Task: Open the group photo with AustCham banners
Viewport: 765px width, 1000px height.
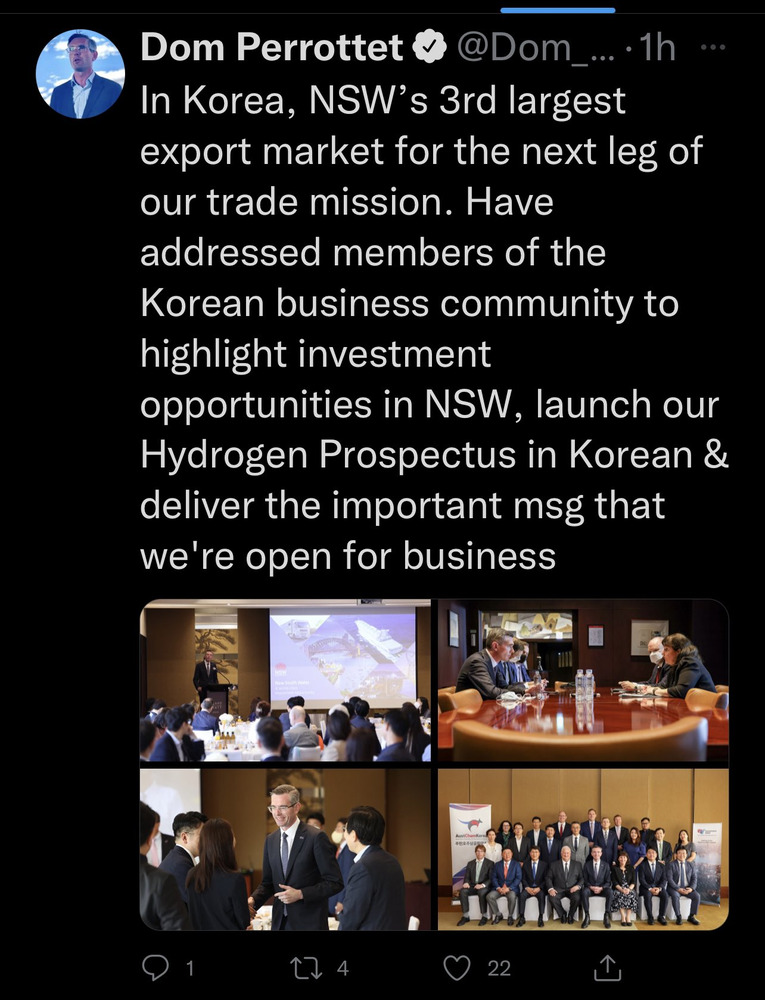Action: pos(583,849)
